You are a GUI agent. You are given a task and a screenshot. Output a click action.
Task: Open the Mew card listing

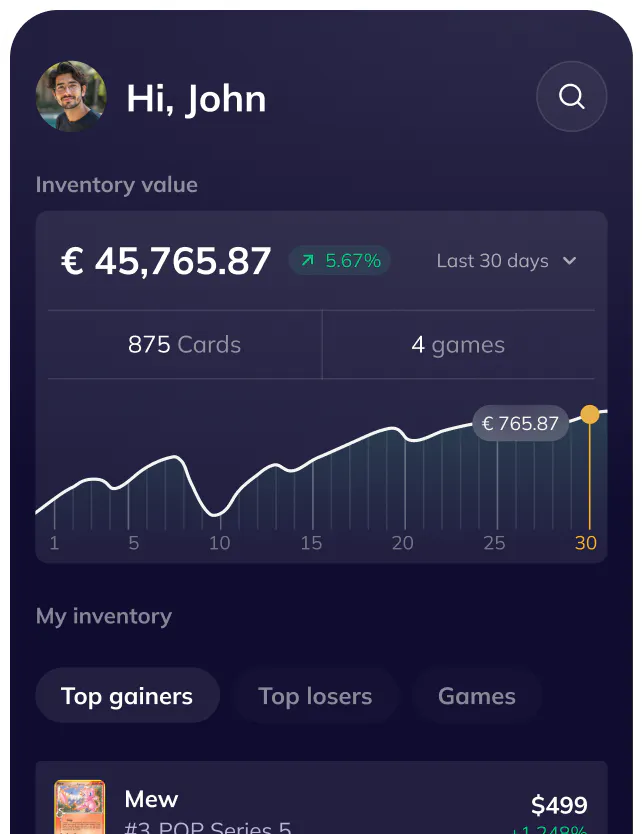point(321,806)
